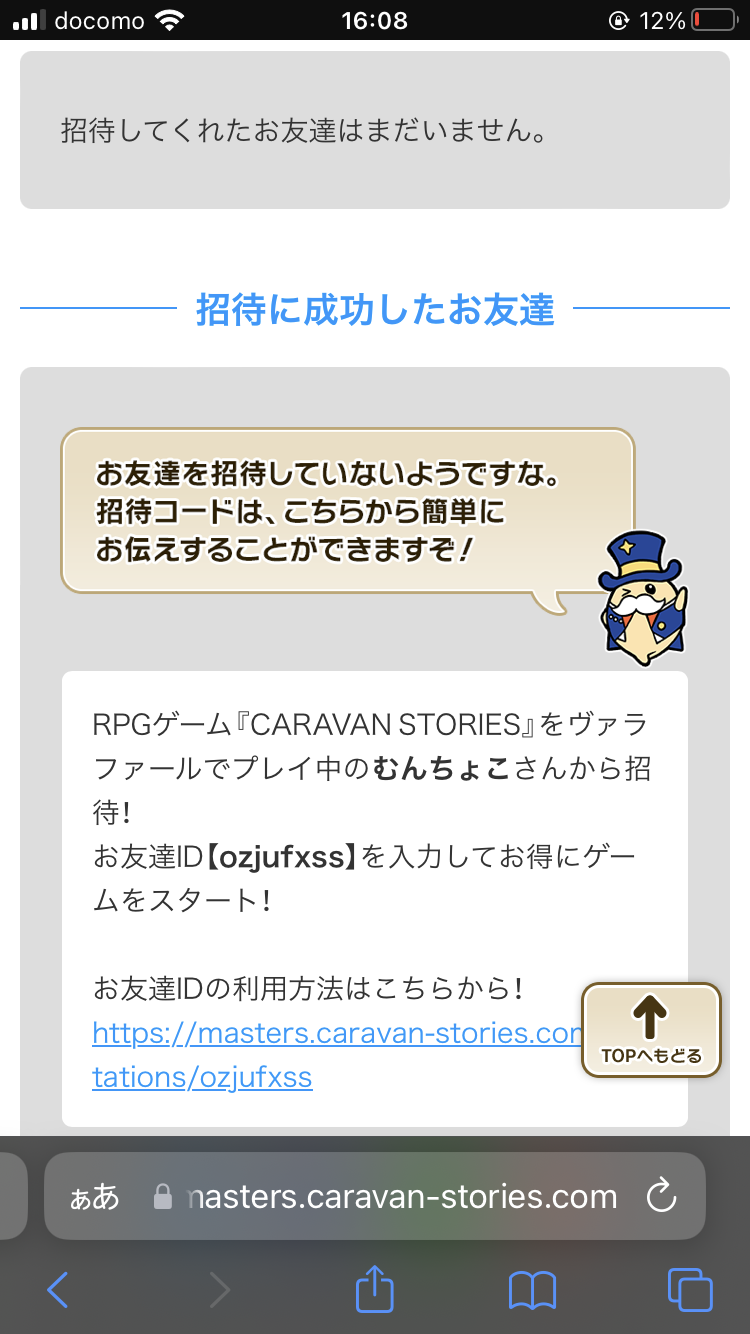Go back to the previous page
This screenshot has height=1334, width=750.
(58, 1290)
